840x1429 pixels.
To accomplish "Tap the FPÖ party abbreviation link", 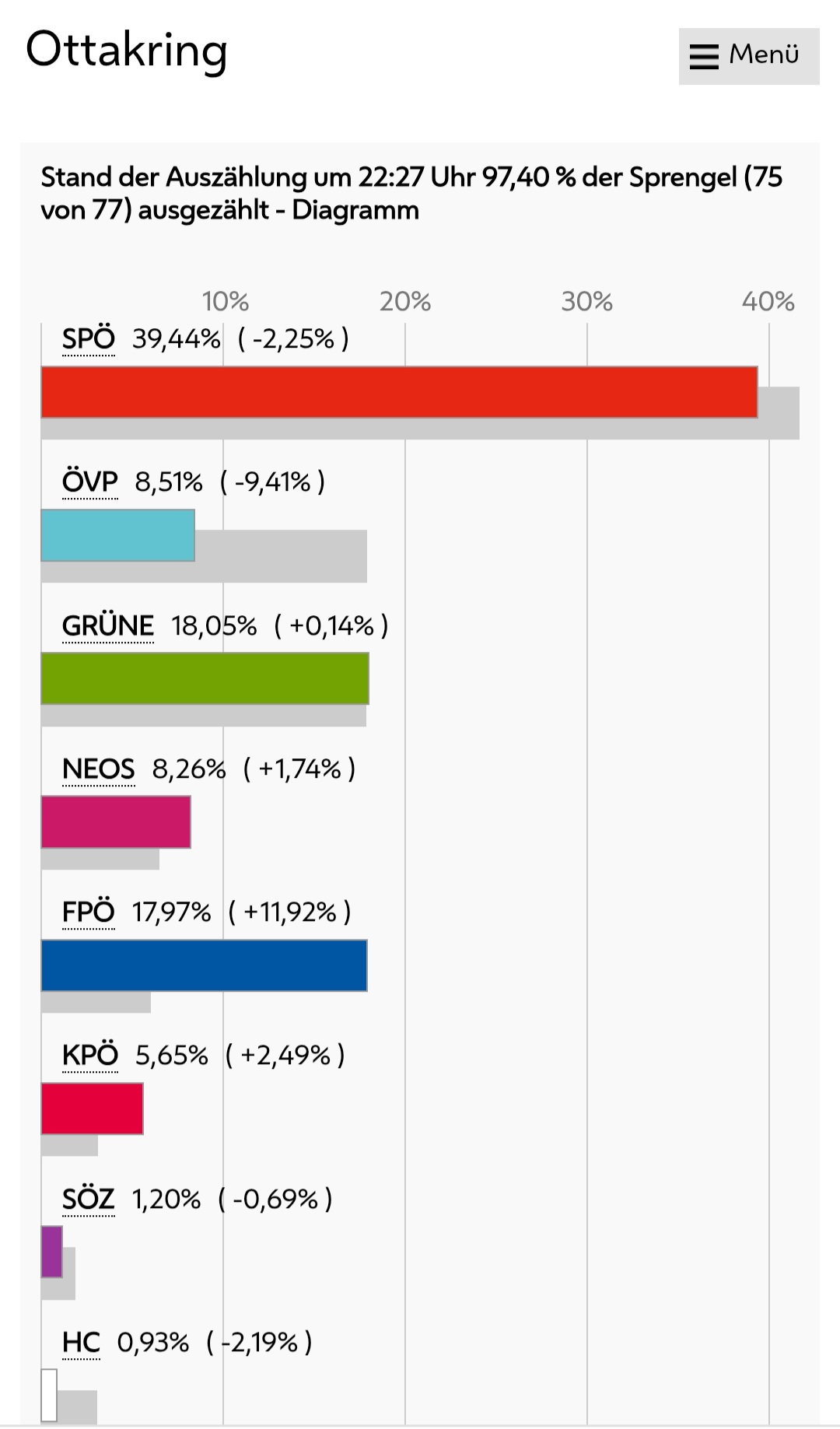I will (x=89, y=912).
